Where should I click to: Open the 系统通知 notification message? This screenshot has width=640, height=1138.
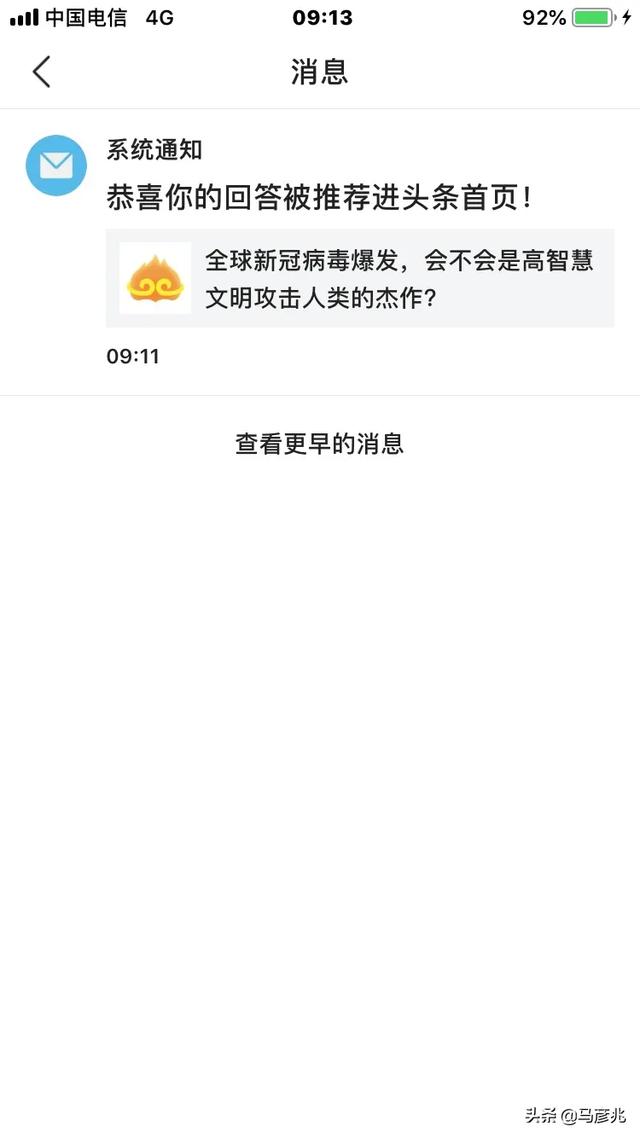click(x=320, y=252)
